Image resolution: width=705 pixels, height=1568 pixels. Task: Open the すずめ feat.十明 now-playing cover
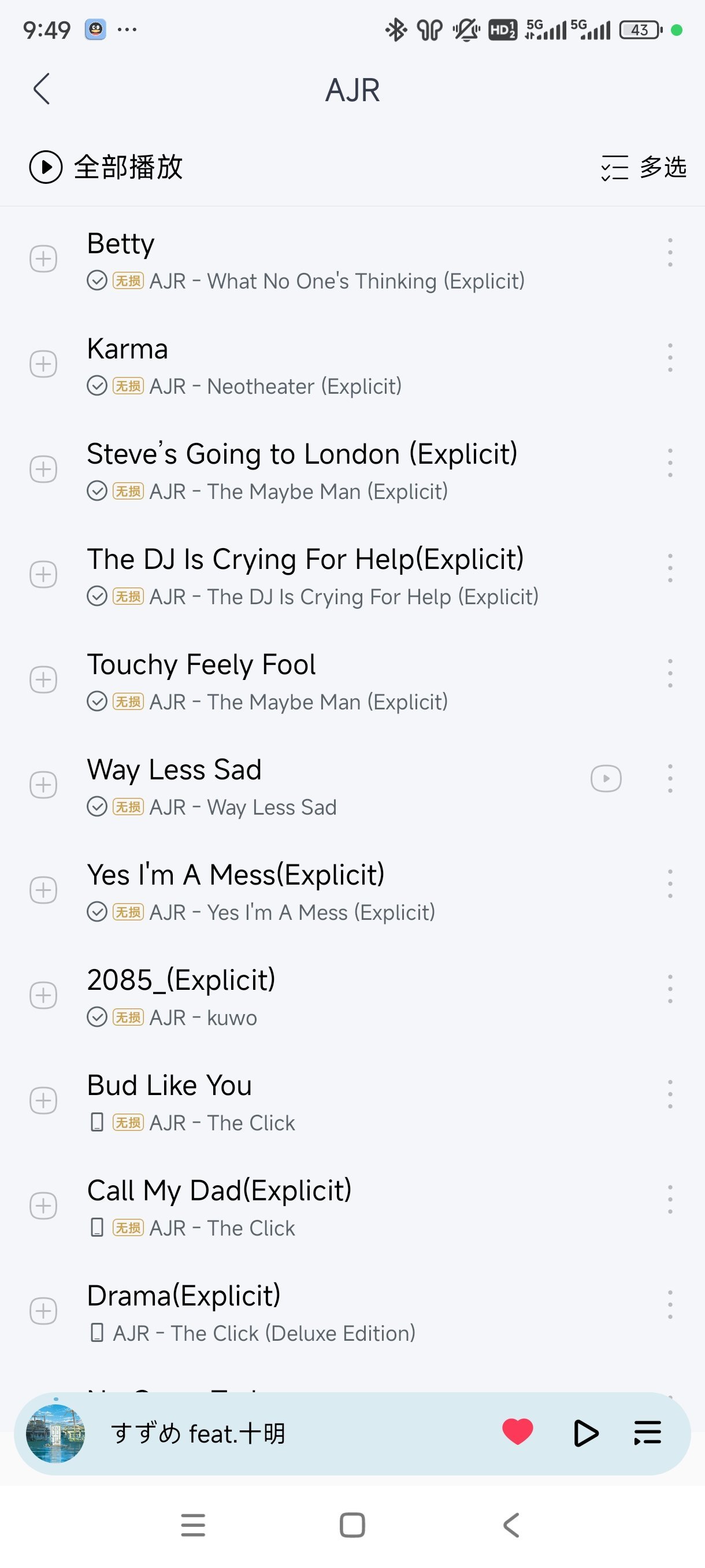click(x=55, y=1433)
